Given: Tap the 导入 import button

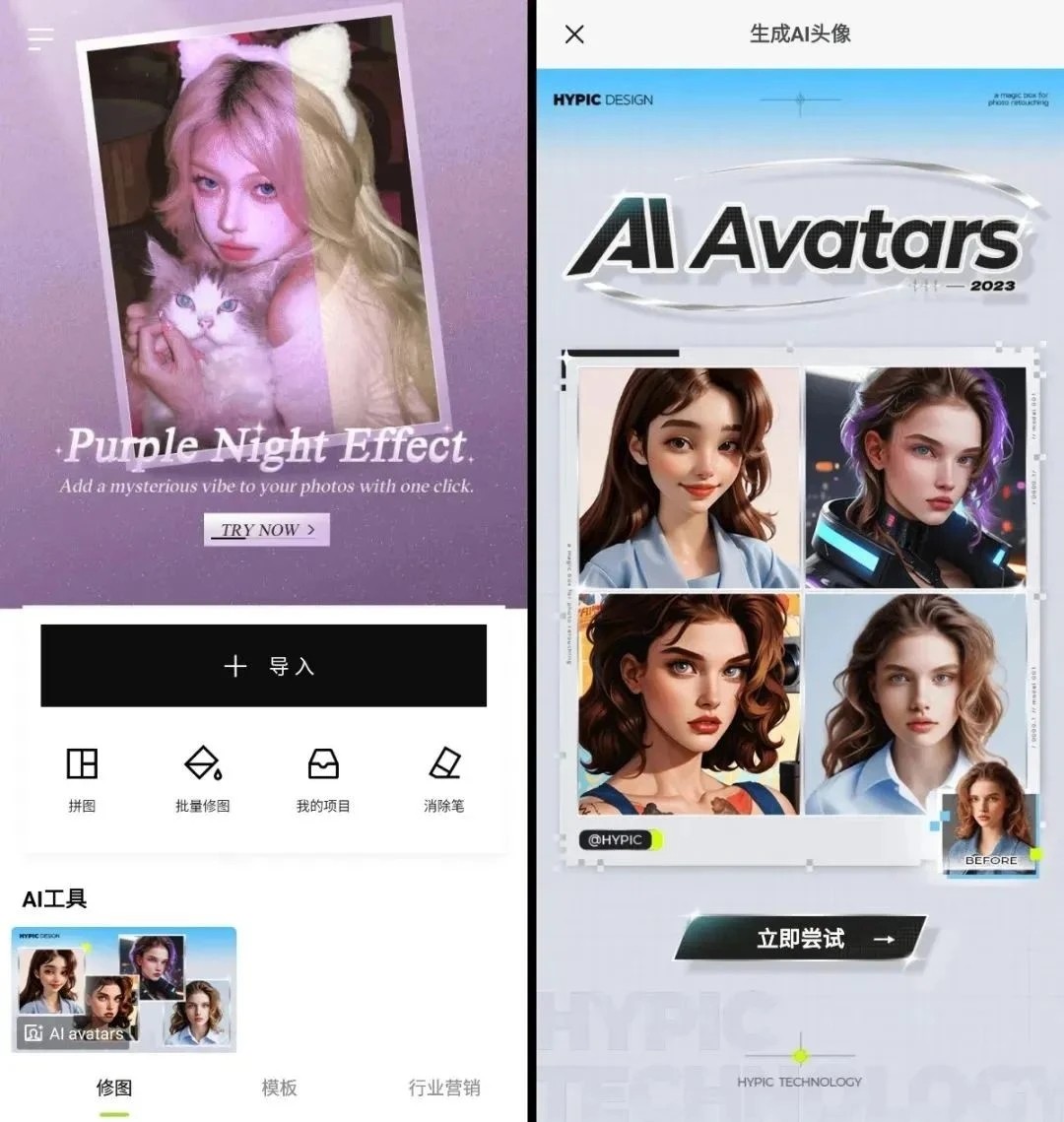Looking at the screenshot, I should pos(263,666).
